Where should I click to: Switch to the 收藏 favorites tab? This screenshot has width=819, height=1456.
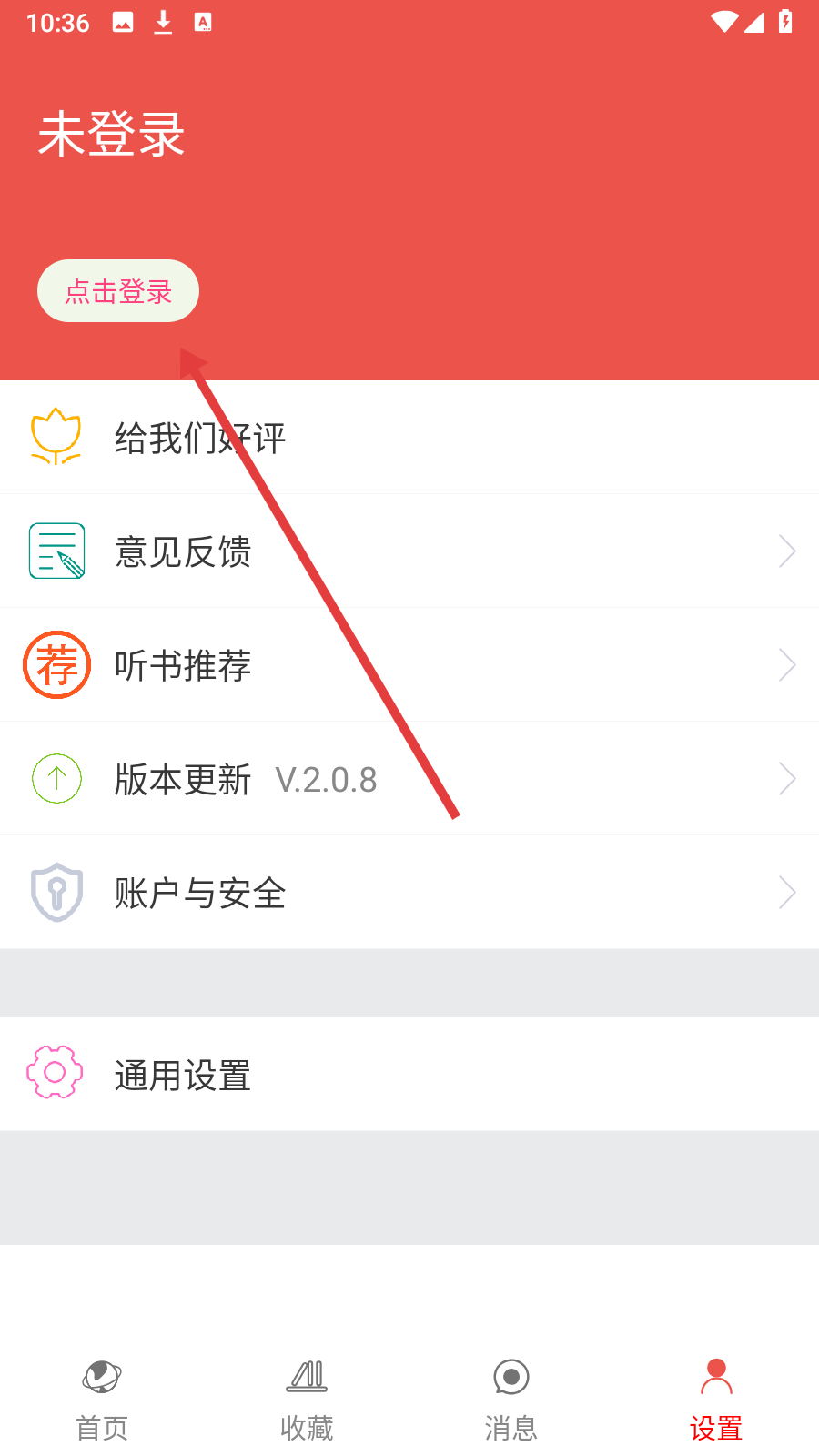click(x=307, y=1400)
